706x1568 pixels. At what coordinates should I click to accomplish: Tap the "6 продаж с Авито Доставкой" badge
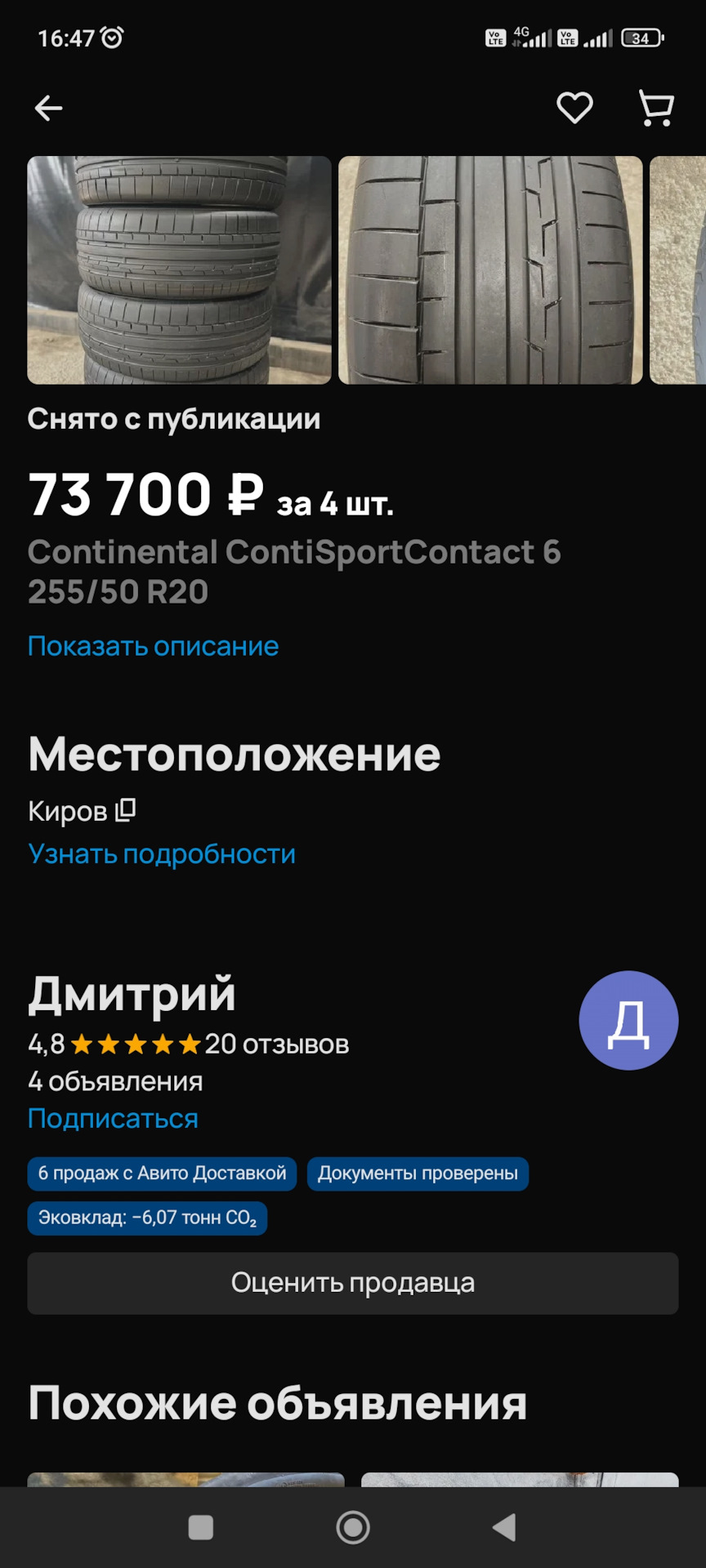(162, 1174)
